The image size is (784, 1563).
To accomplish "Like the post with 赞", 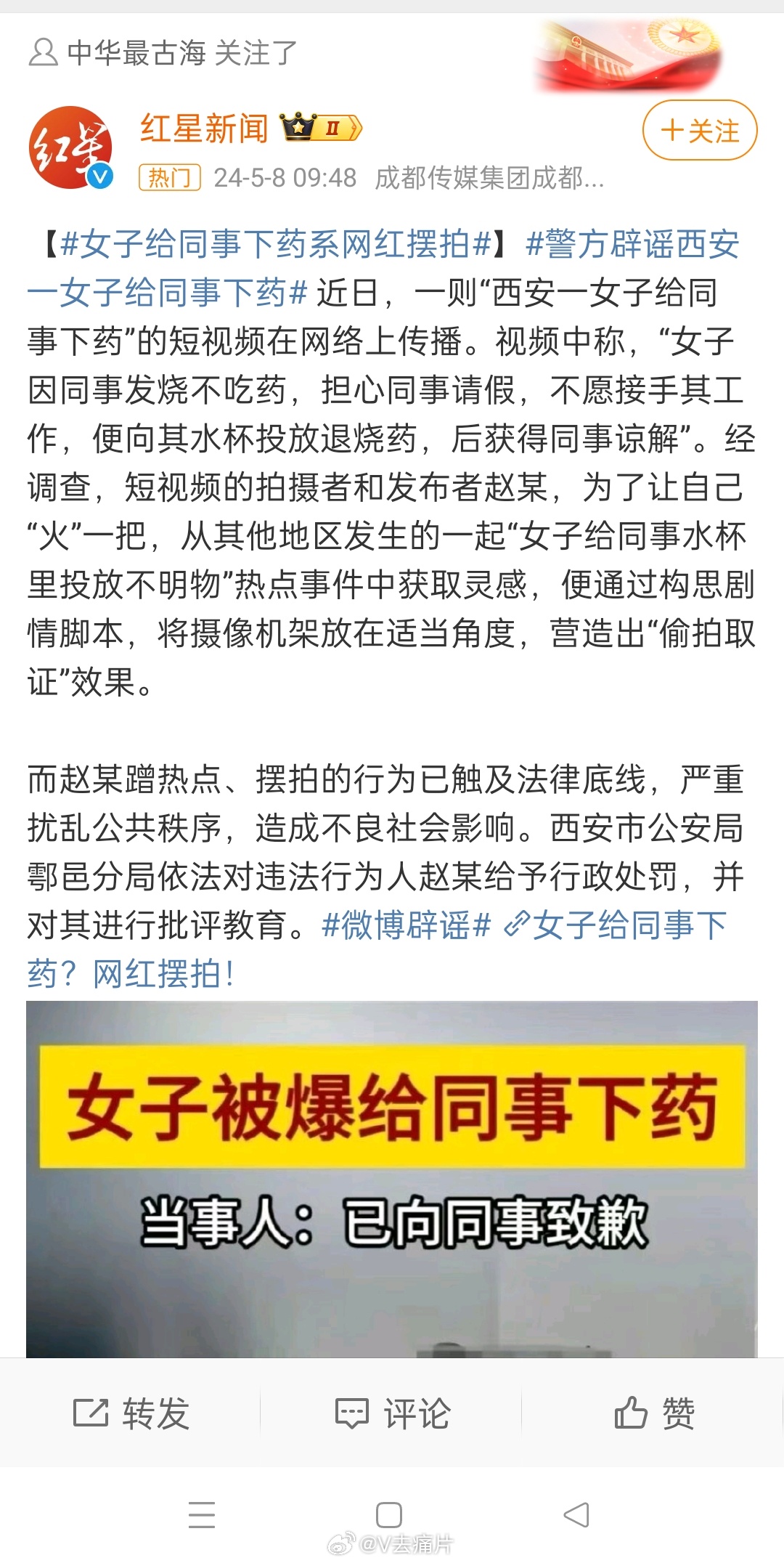I will pos(653,1413).
